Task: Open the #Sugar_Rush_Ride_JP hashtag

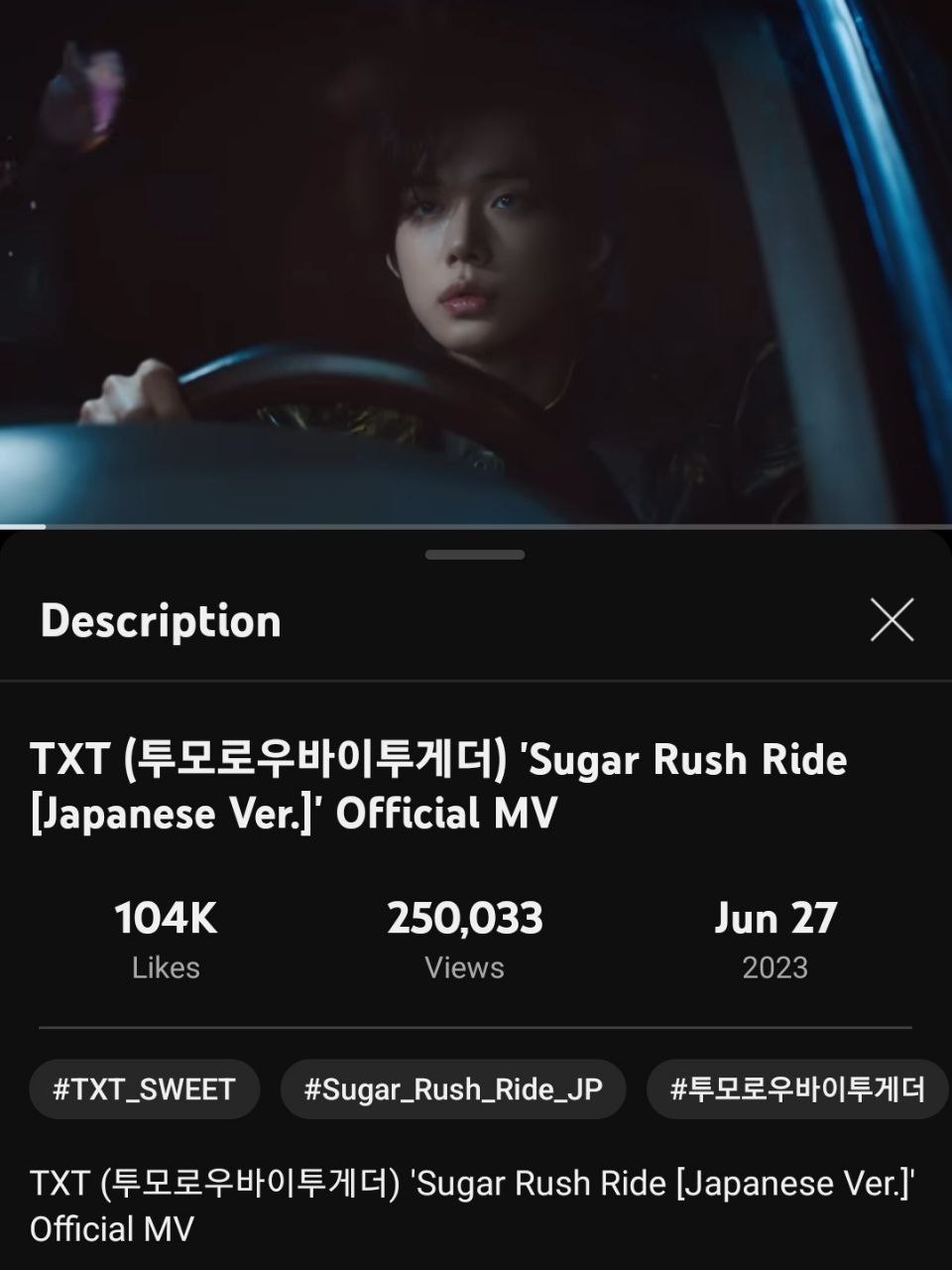Action: (453, 1089)
